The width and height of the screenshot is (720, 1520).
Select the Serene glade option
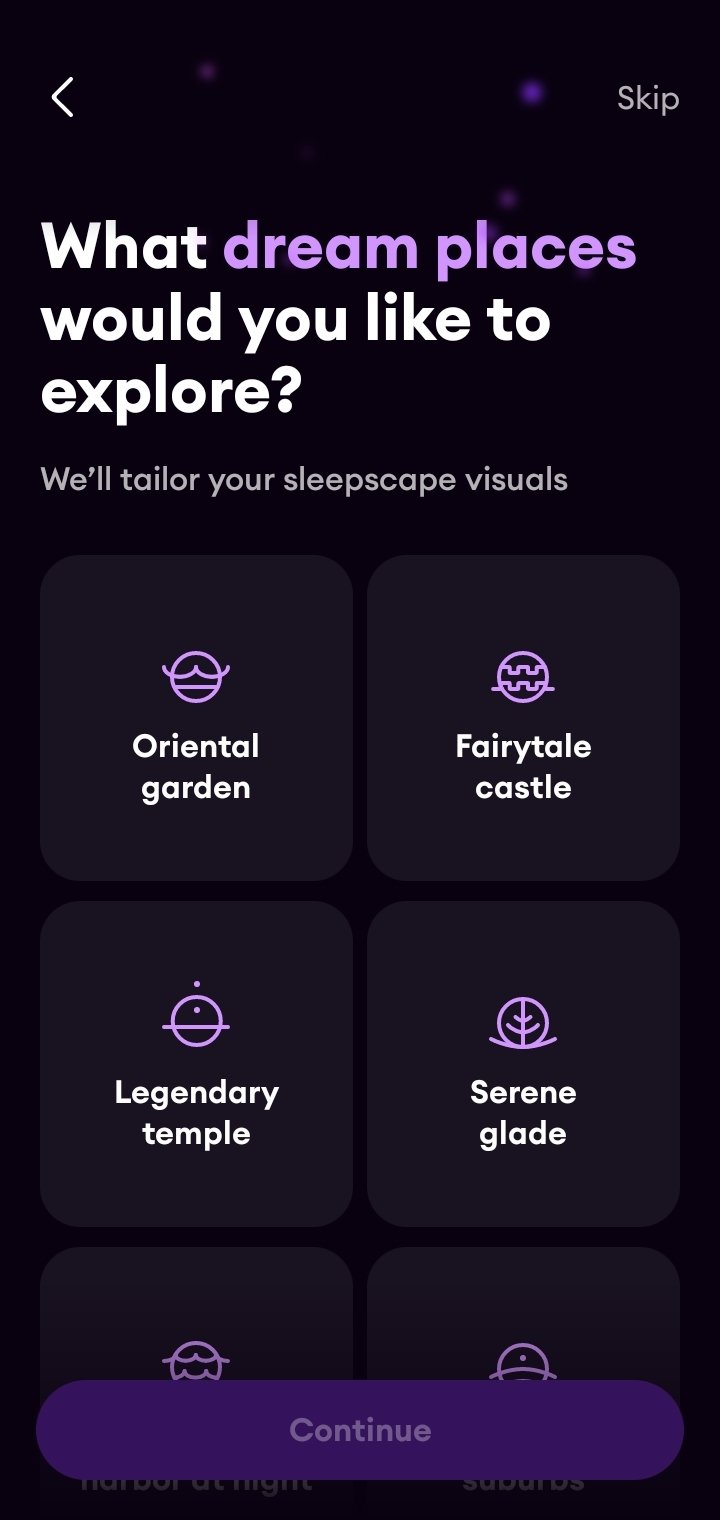[523, 1064]
